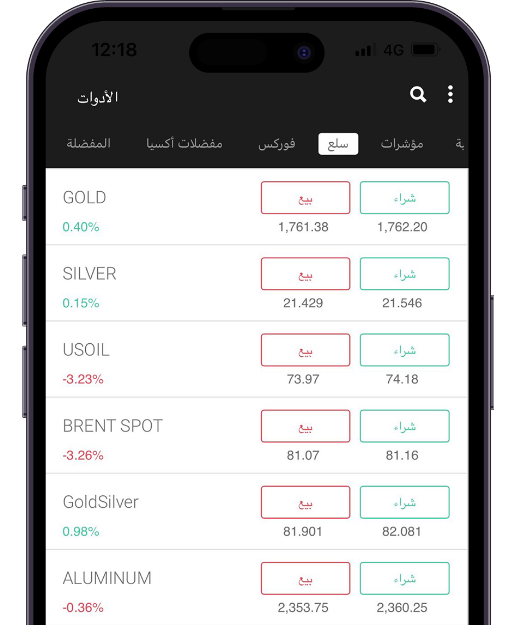516x625 pixels.
Task: Tap شراء (buy) for GOLD
Action: tap(405, 198)
